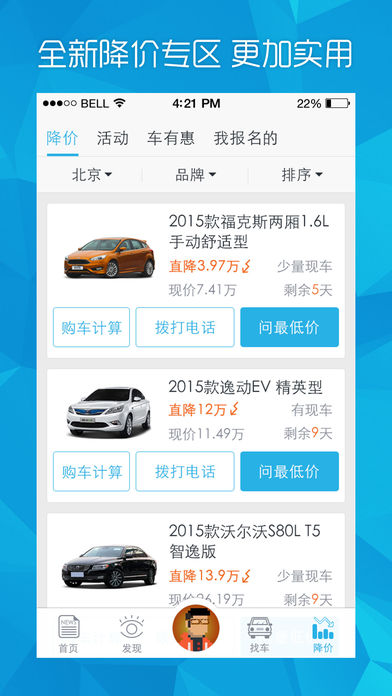Tap the center avatar button
This screenshot has width=392, height=696.
196,628
